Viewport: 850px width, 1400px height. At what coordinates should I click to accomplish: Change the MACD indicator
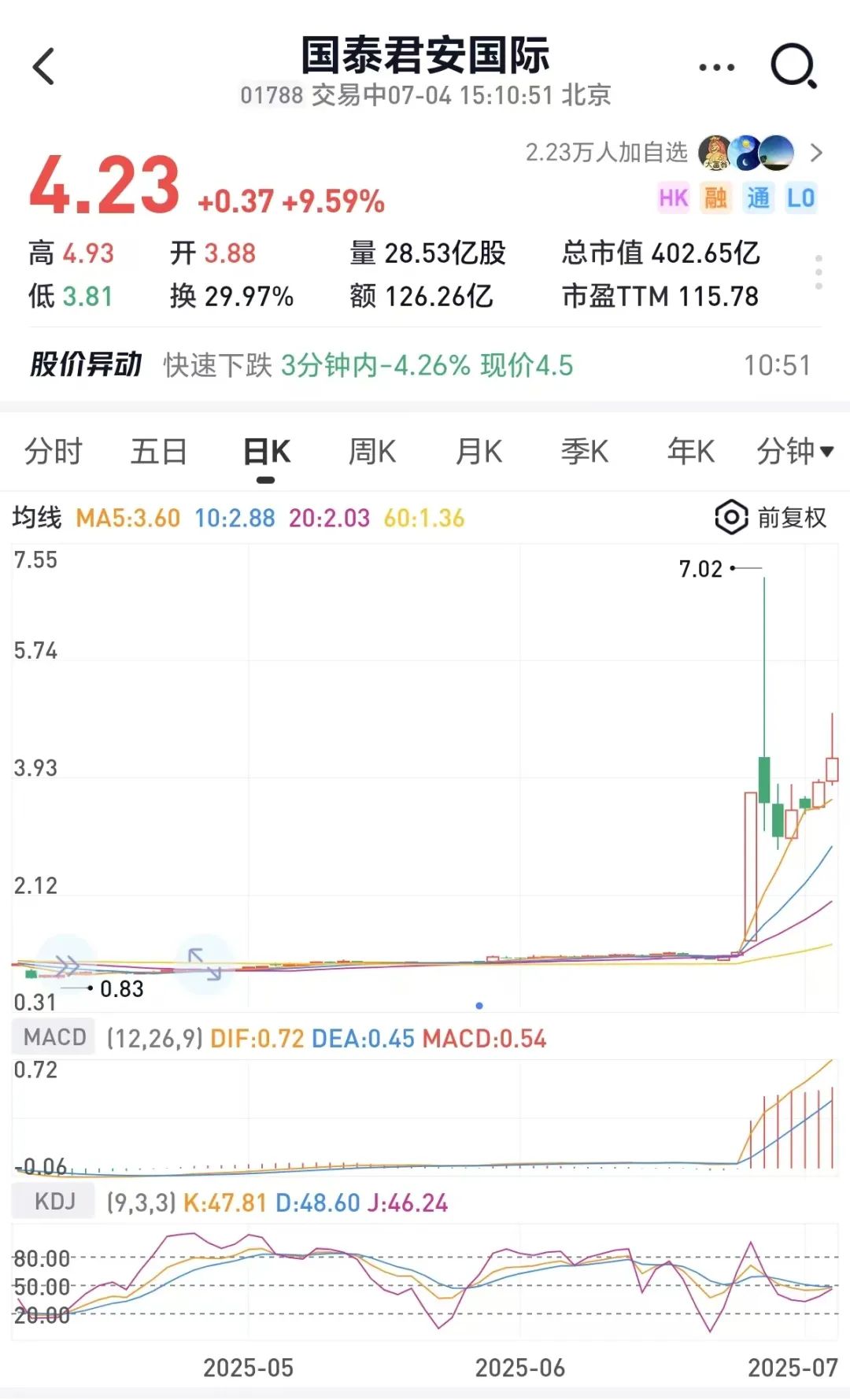(x=54, y=1037)
